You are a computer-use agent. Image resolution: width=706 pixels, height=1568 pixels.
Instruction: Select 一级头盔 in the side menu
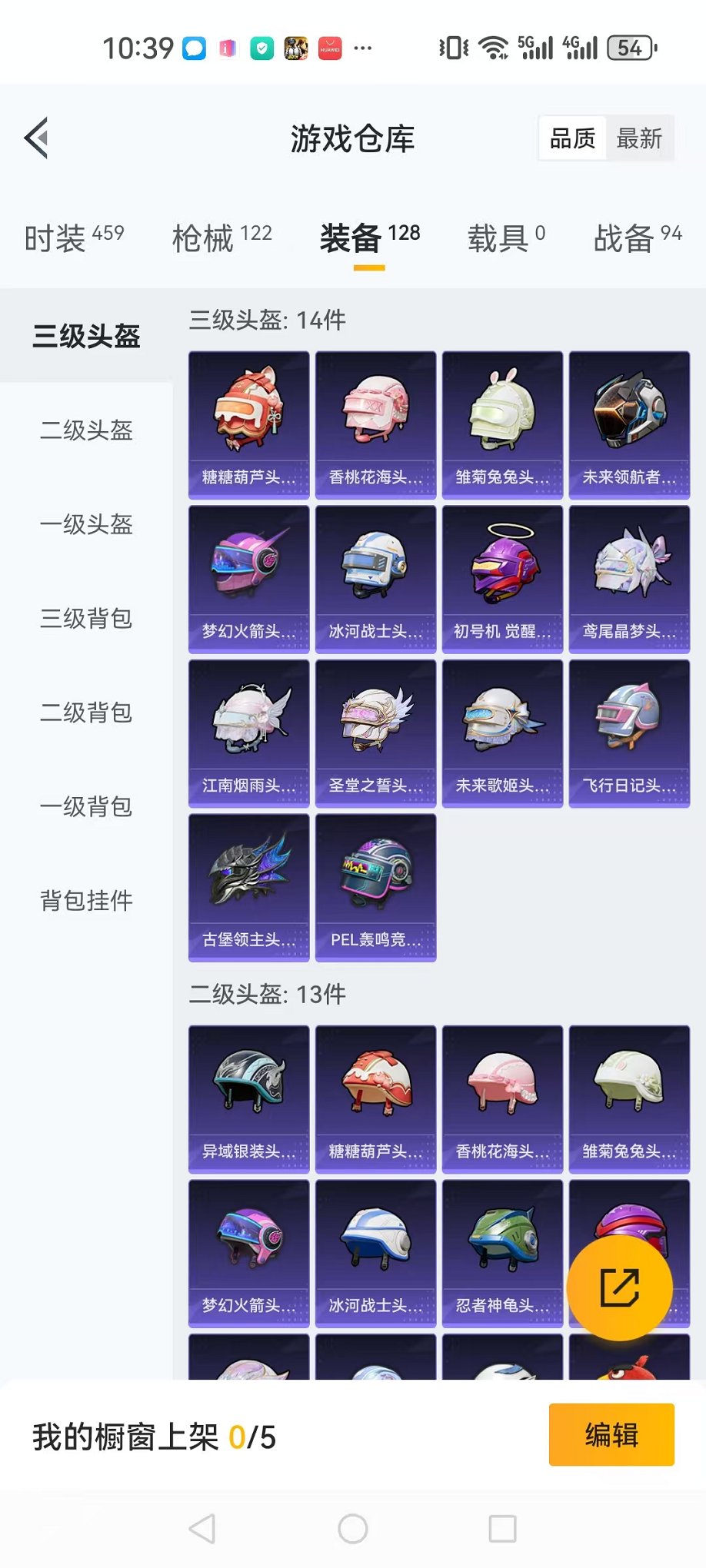point(86,525)
